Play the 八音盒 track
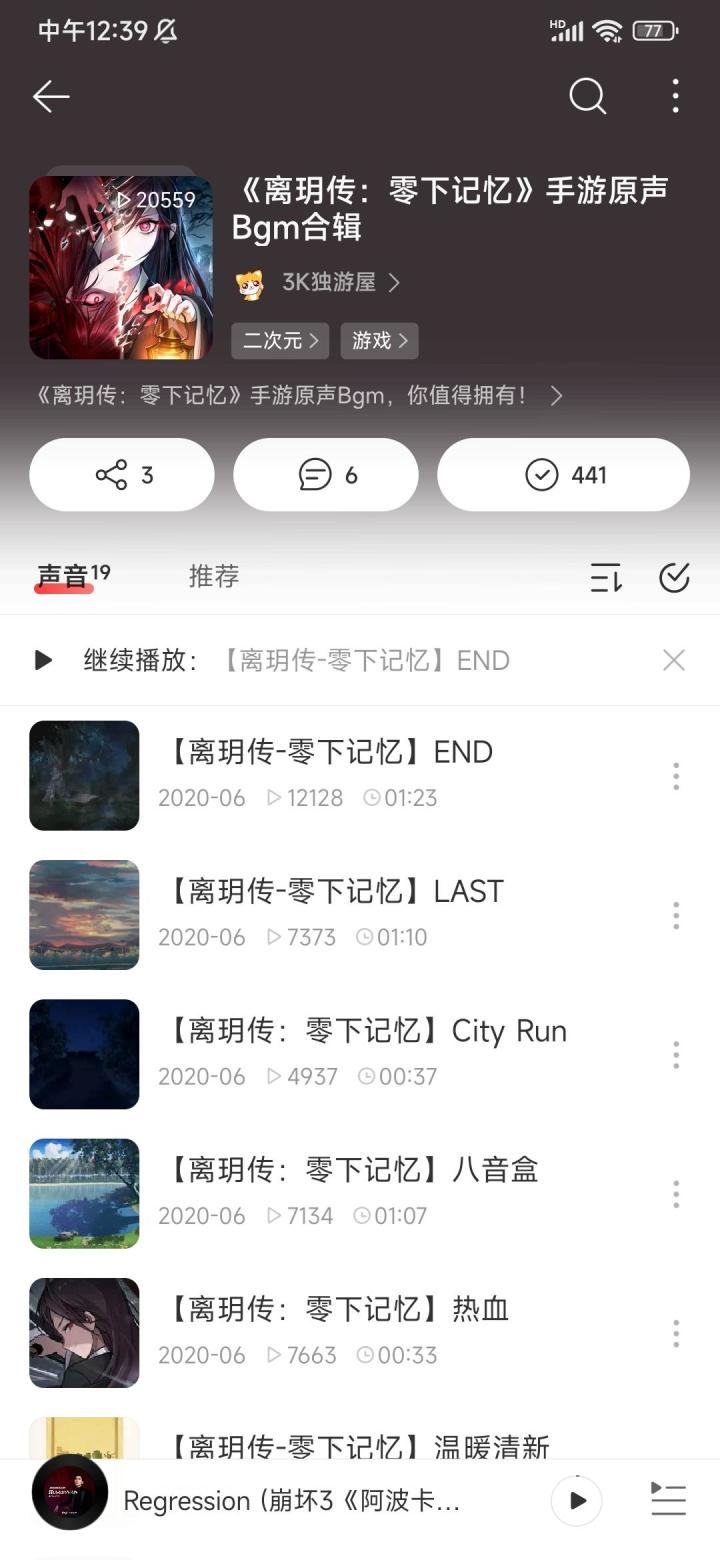 tap(350, 1170)
